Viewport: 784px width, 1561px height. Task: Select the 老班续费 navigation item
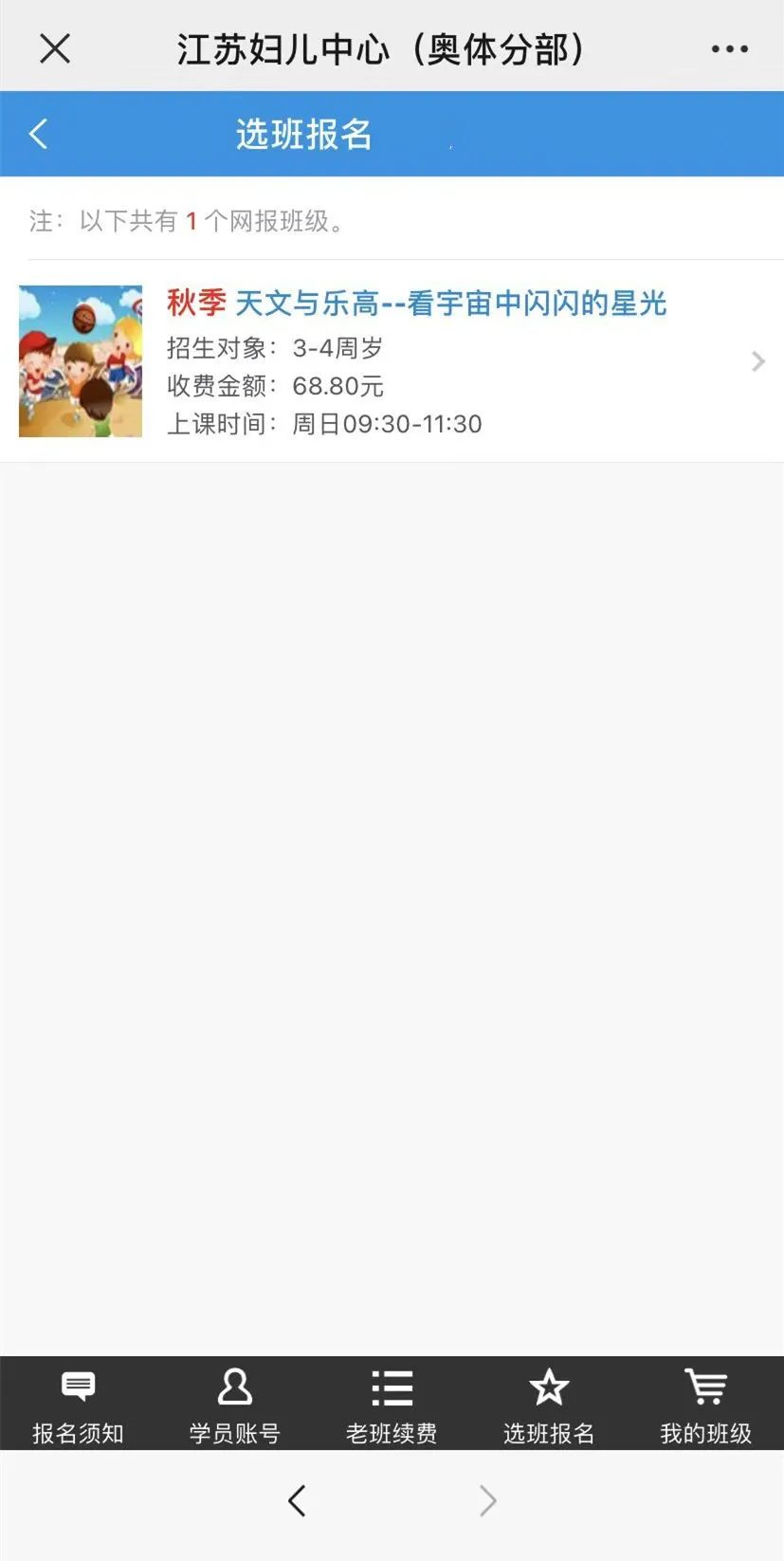pos(392,1434)
